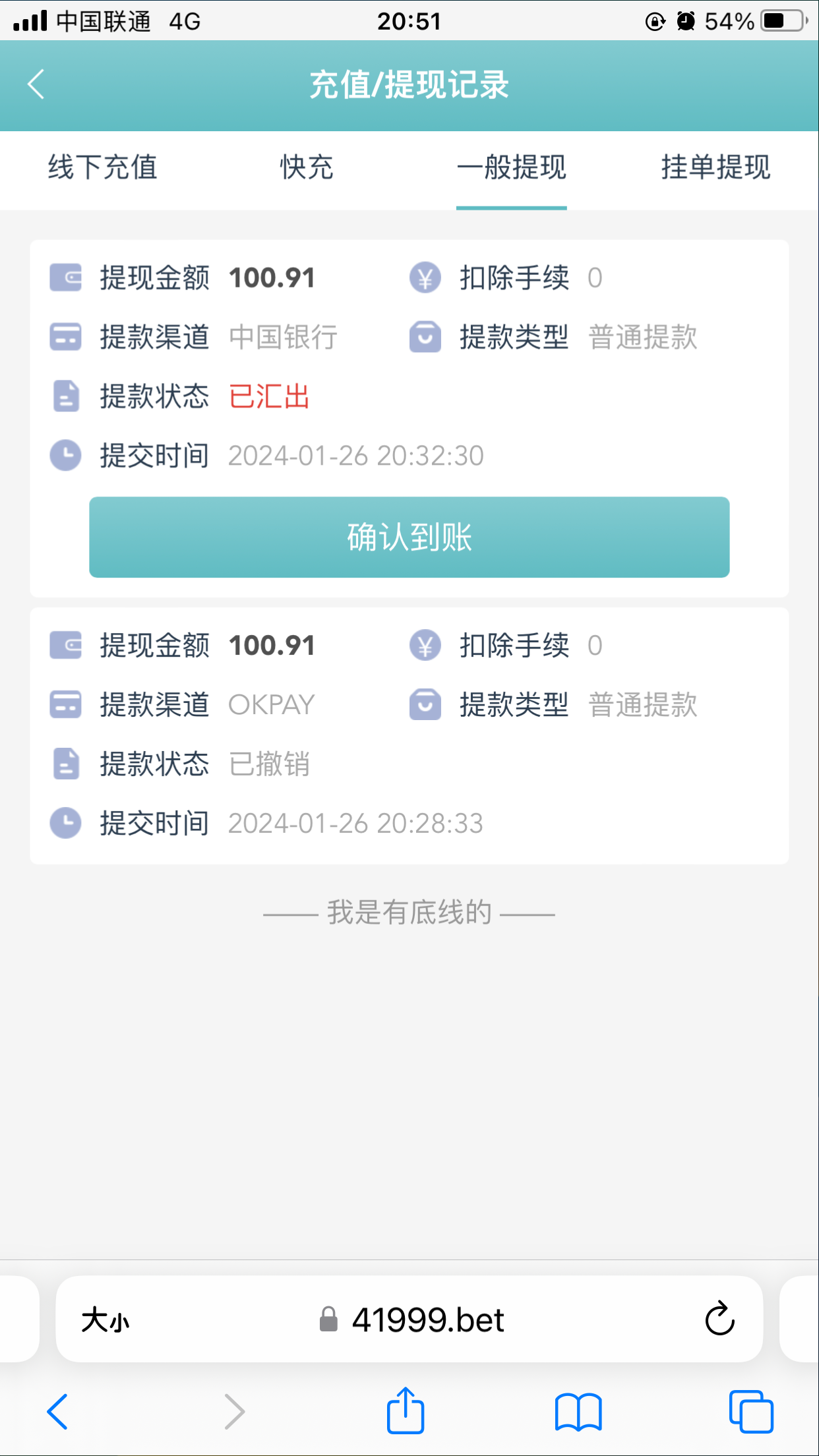The image size is (819, 1456).
Task: Go back from 充值/提现记录 page
Action: [36, 84]
